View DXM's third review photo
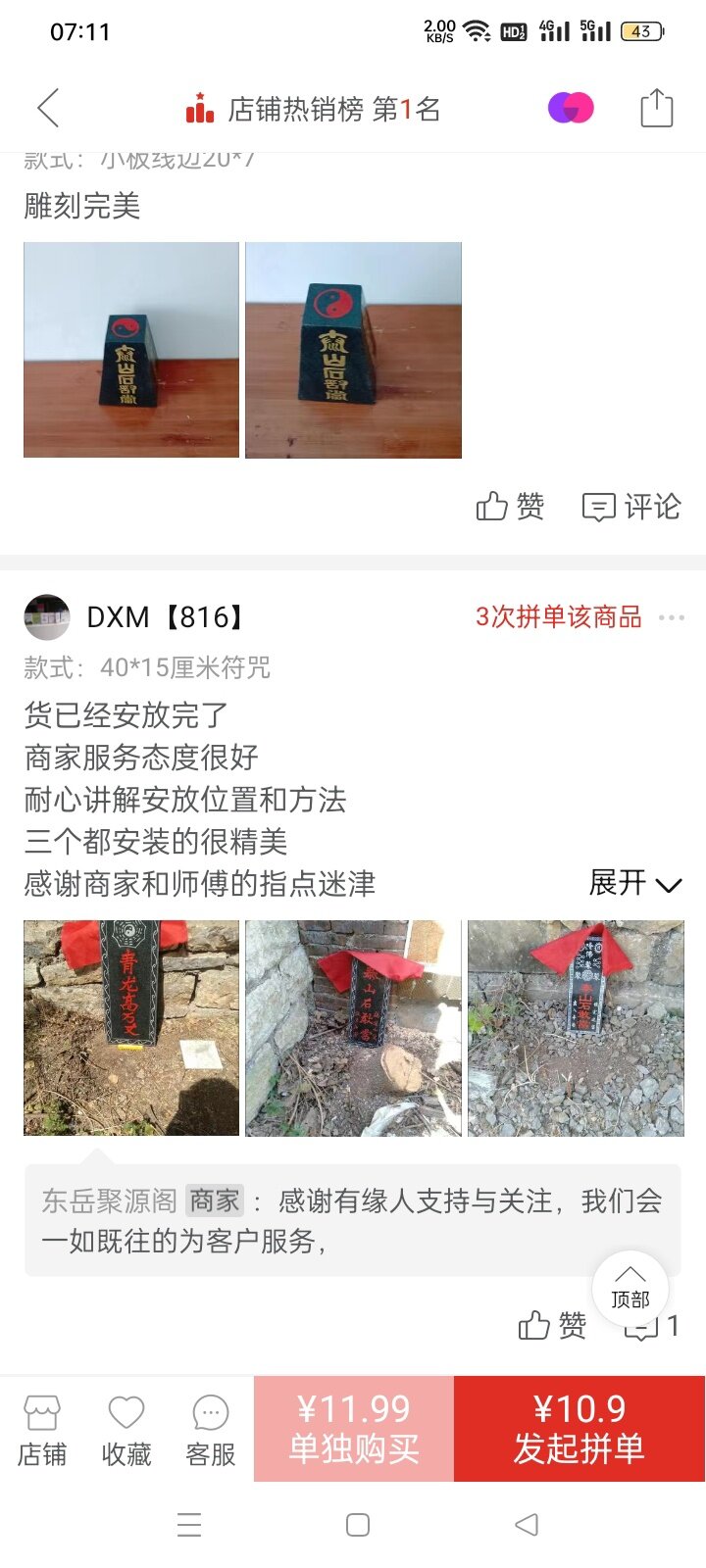 pyautogui.click(x=576, y=1028)
